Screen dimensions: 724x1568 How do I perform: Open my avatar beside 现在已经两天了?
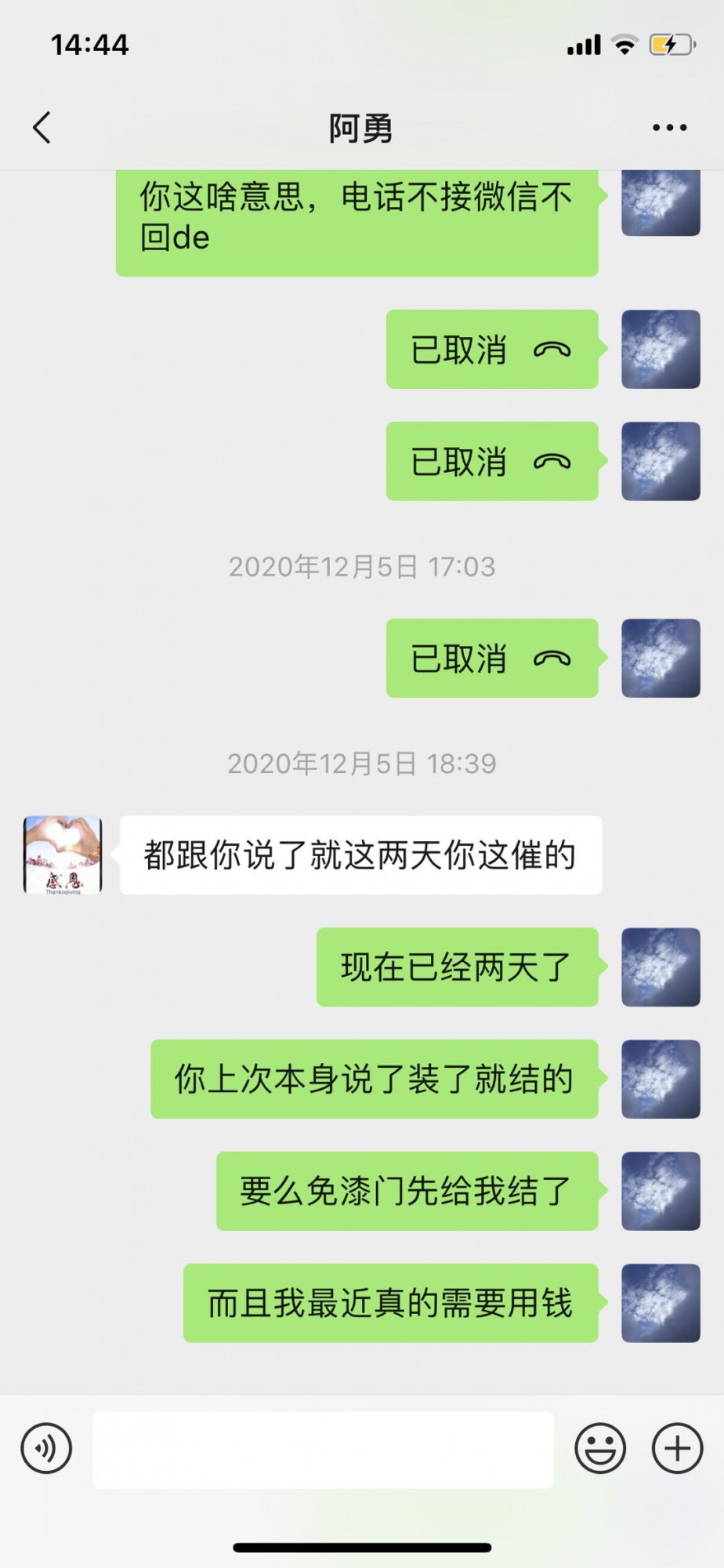point(661,967)
